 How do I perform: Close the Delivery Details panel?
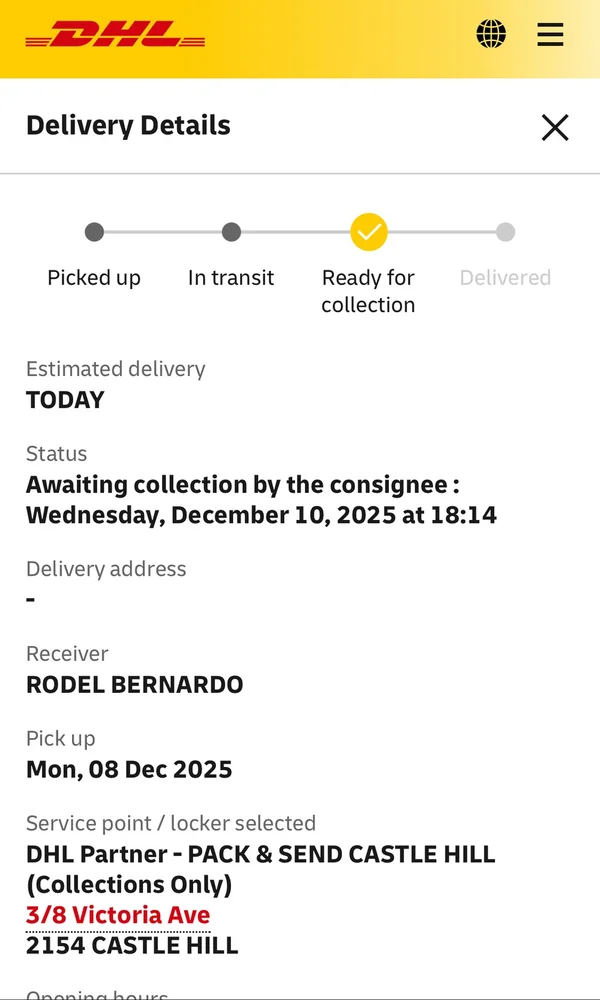[x=555, y=127]
